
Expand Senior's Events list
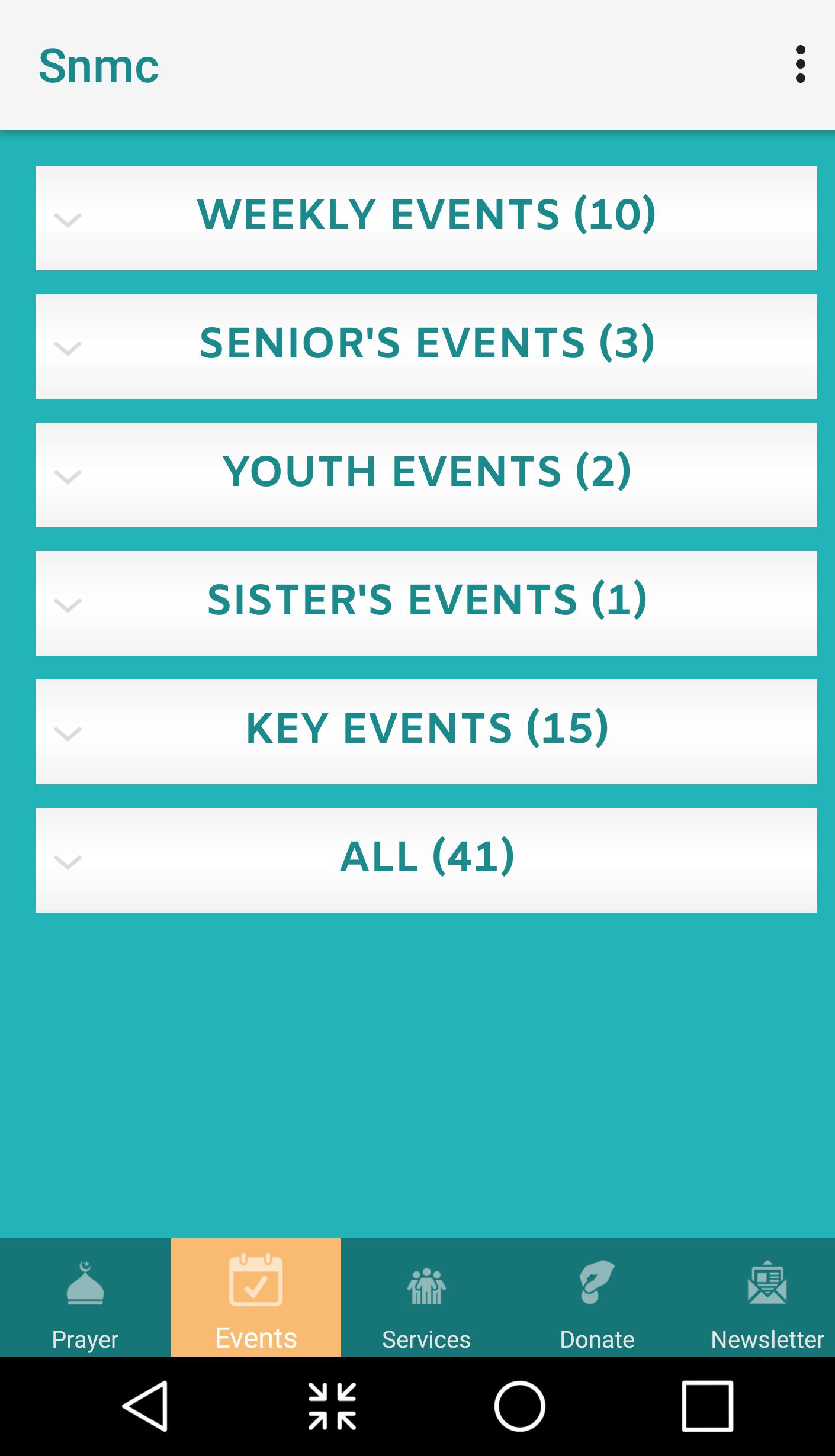pyautogui.click(x=426, y=346)
